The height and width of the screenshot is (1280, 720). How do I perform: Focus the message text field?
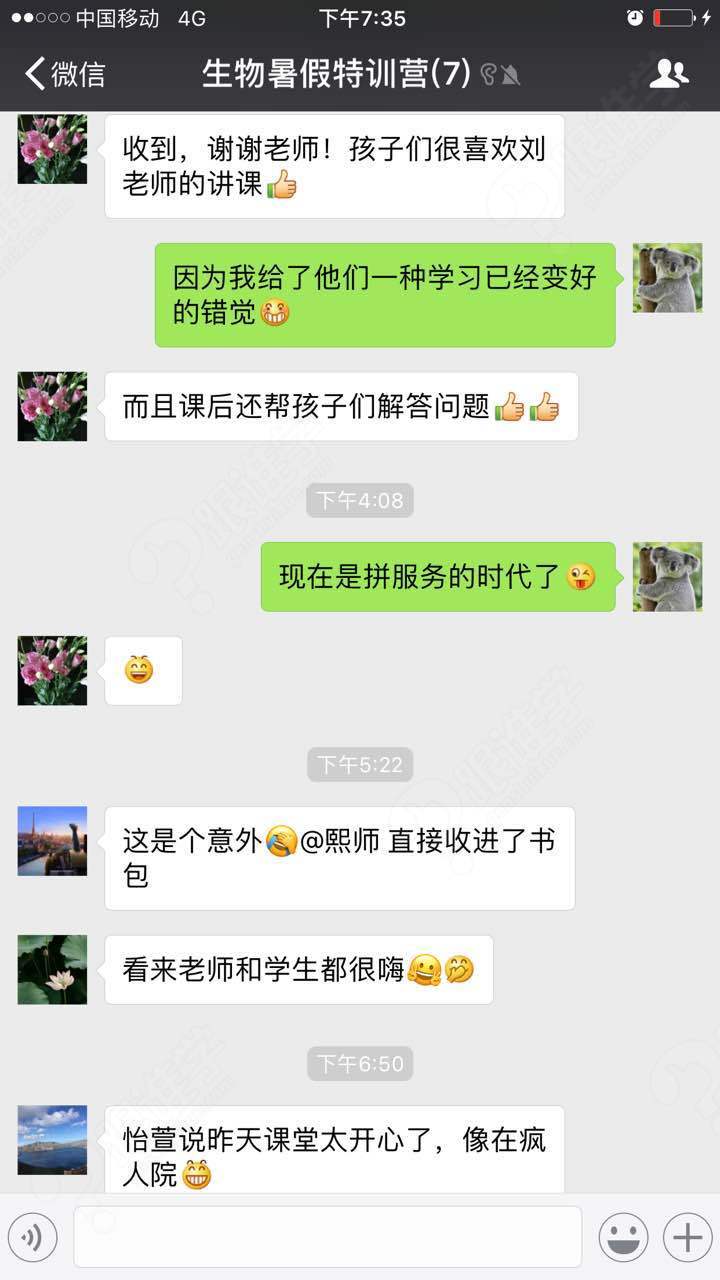click(327, 1237)
